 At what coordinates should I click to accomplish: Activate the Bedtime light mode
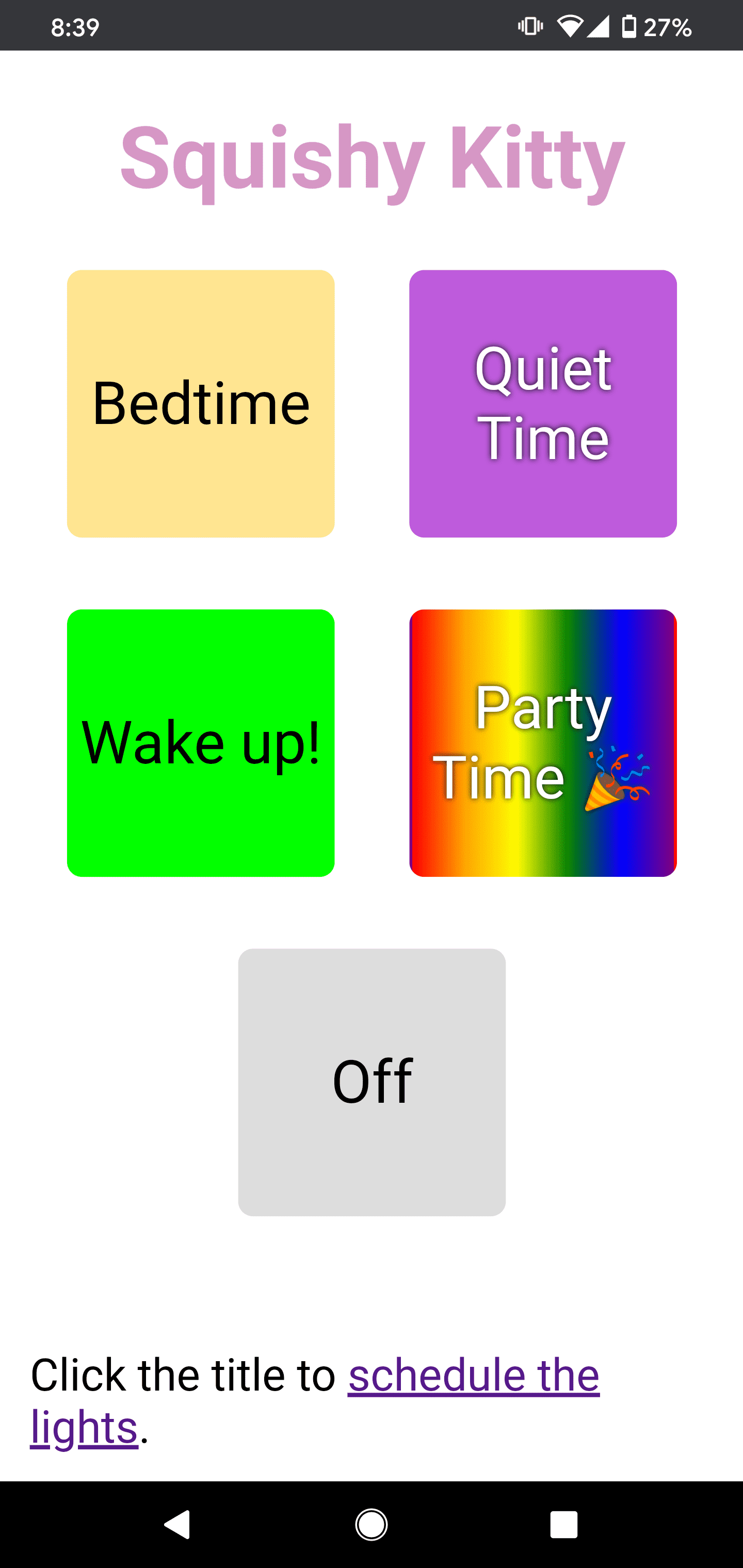tap(200, 403)
